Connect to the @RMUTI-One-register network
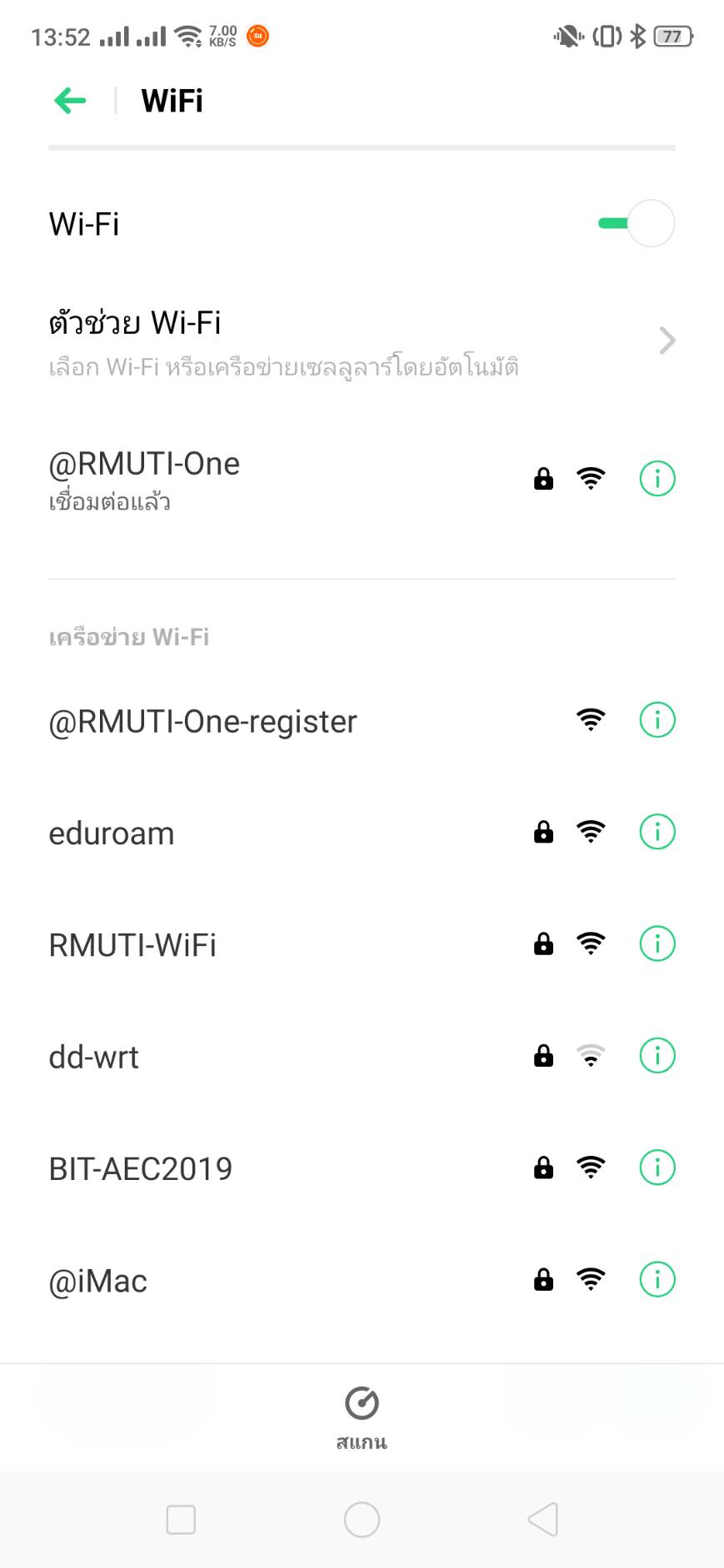This screenshot has height=1568, width=724. (x=202, y=721)
